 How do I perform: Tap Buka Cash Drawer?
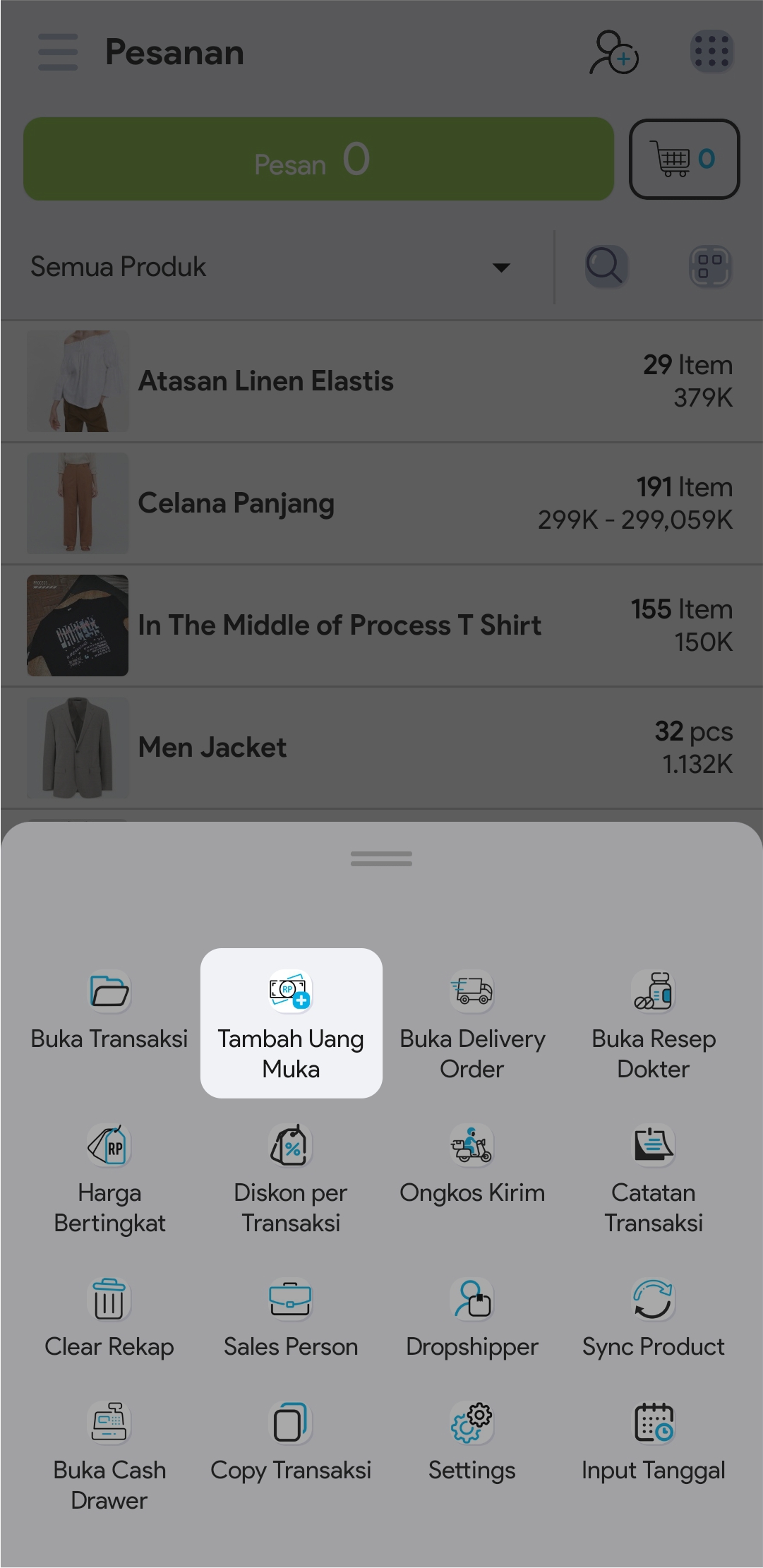coord(109,1454)
